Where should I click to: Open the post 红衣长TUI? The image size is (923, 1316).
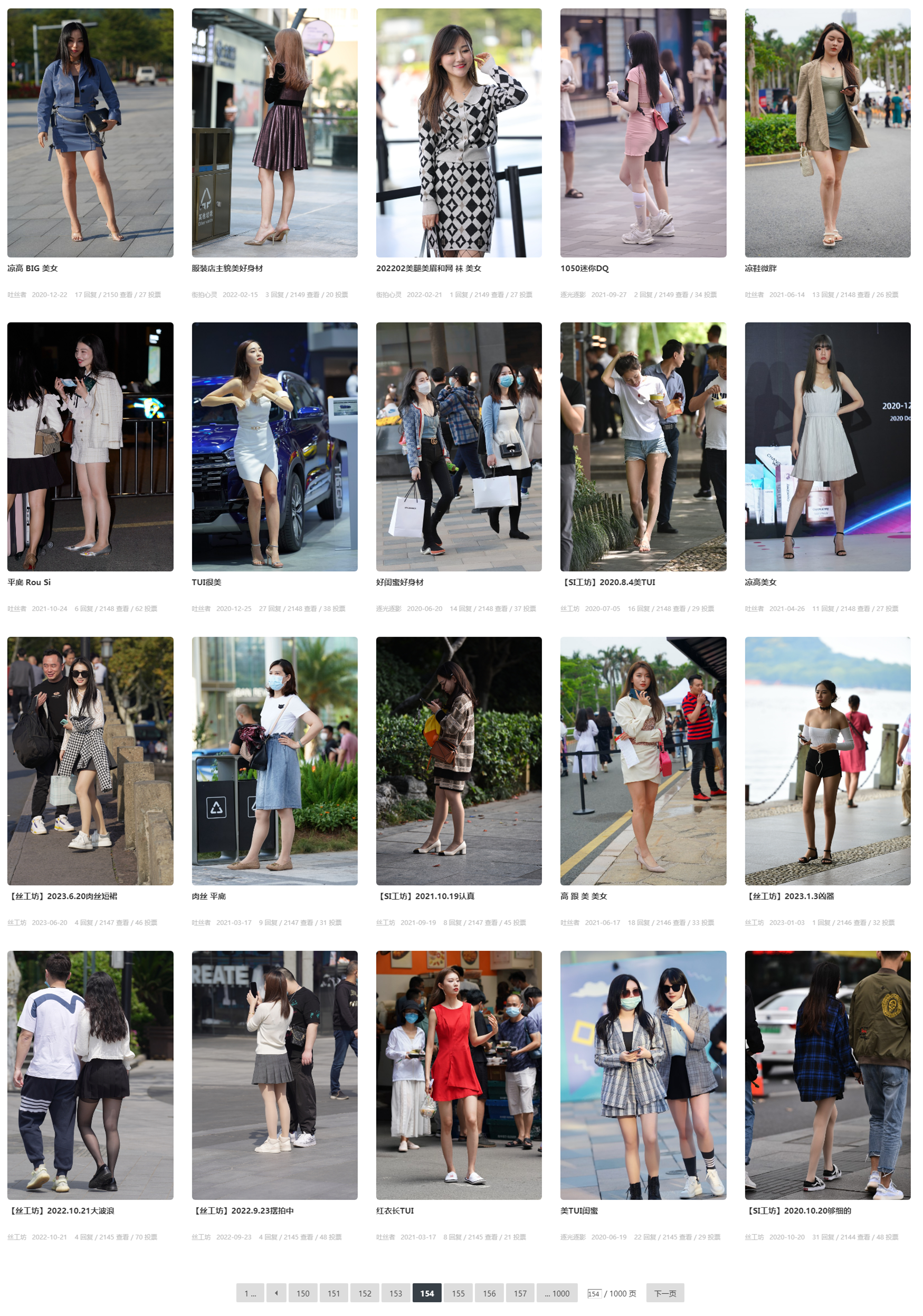coord(394,1210)
